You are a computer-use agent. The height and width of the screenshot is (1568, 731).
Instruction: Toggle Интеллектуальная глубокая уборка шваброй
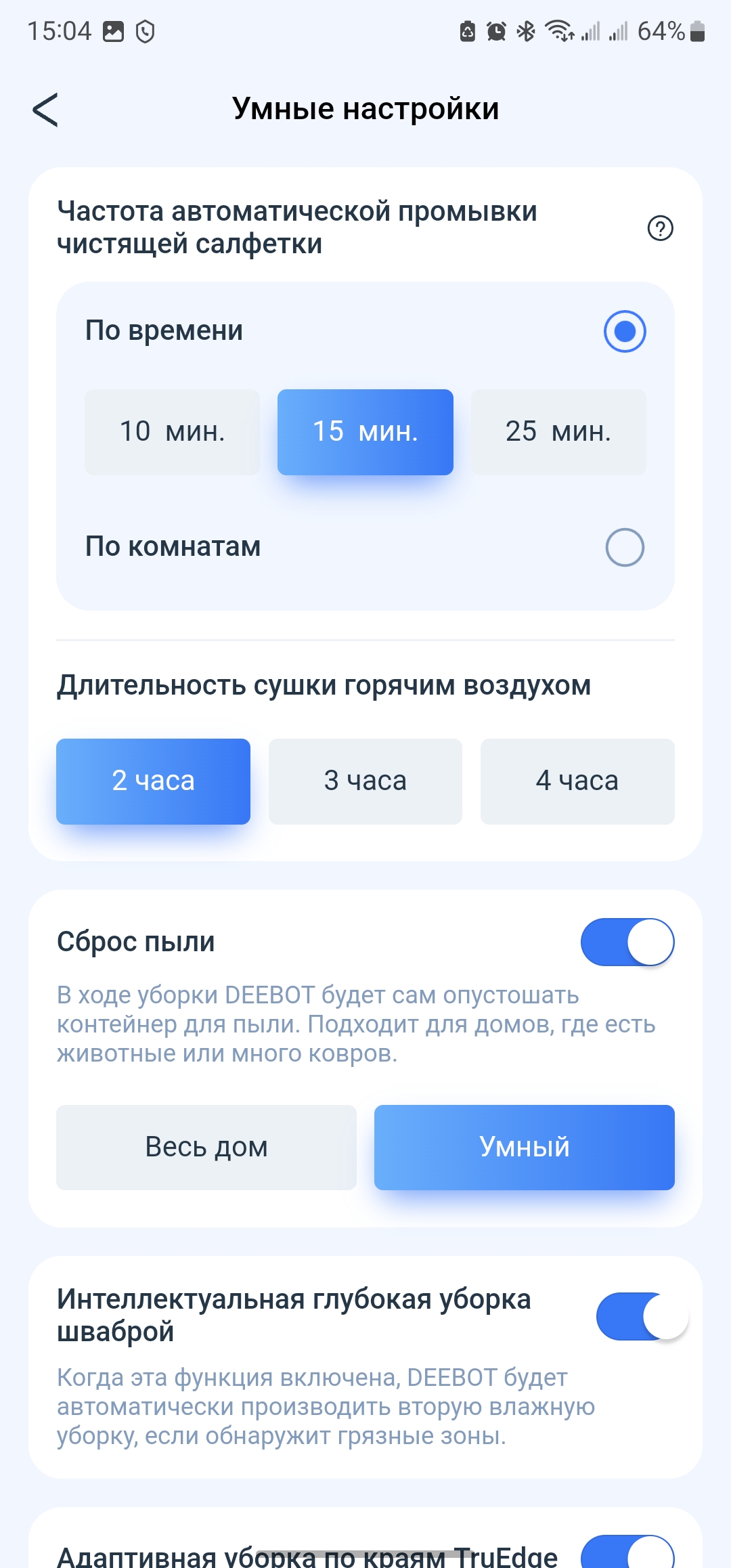(642, 1316)
